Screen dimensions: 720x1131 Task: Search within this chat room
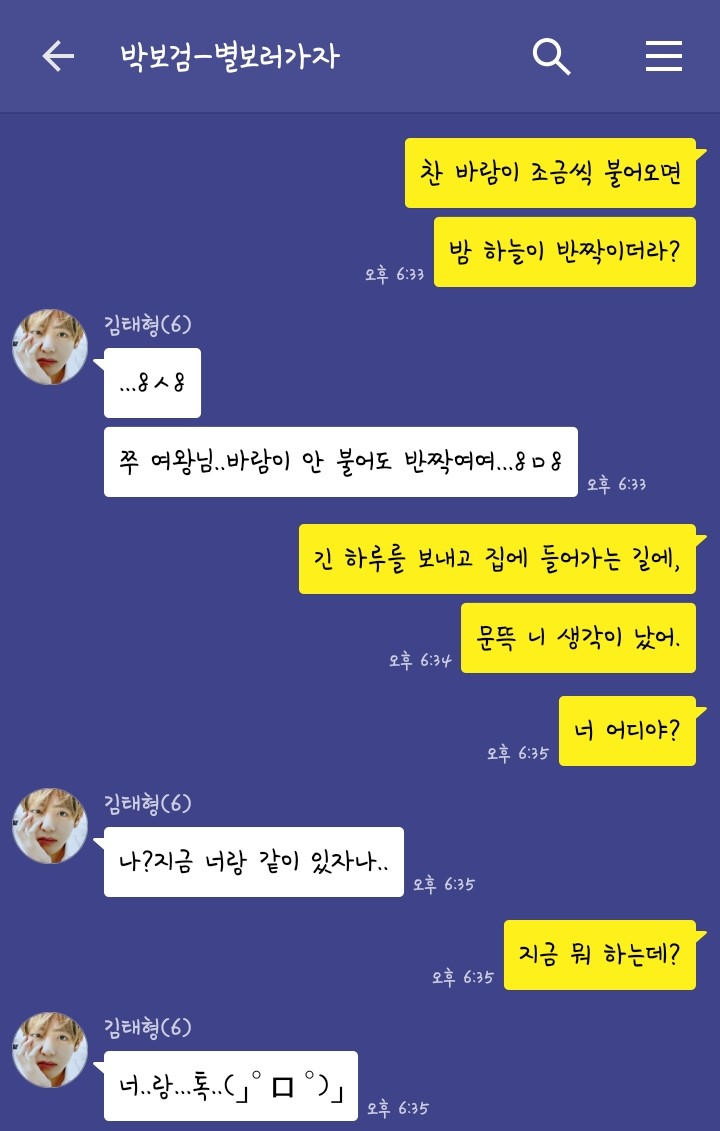point(551,57)
